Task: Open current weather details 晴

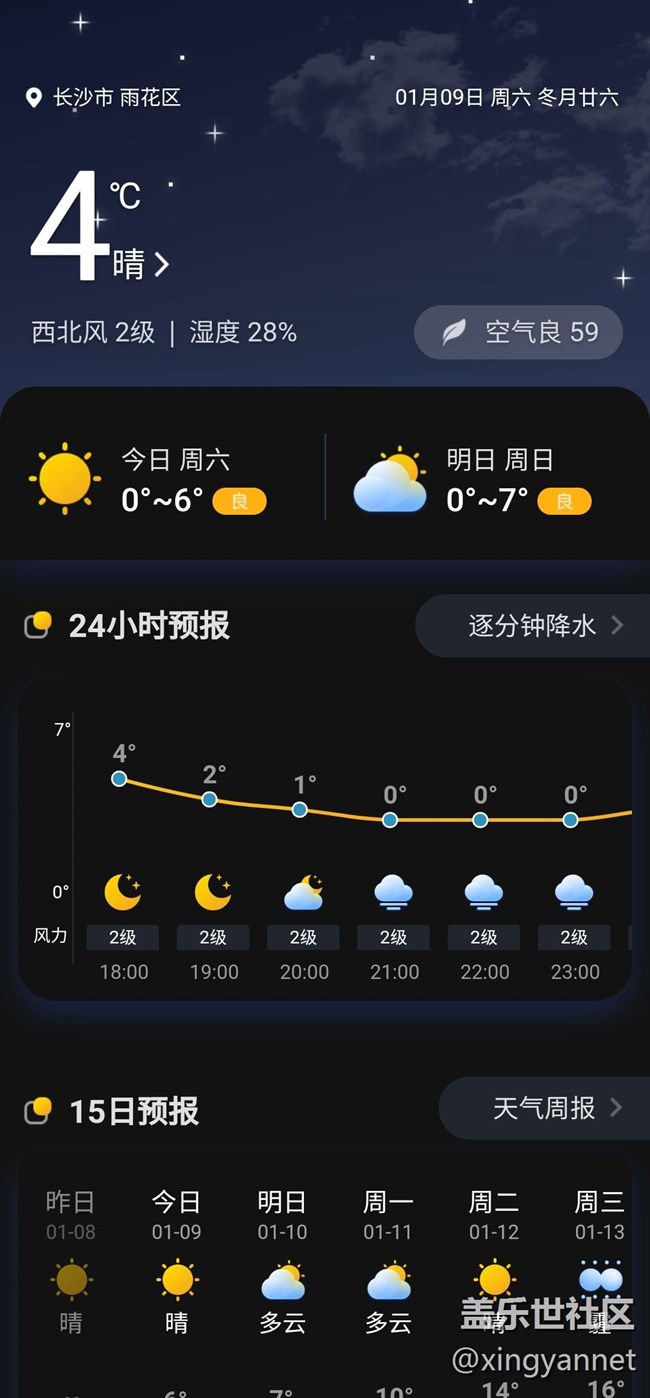Action: 140,264
